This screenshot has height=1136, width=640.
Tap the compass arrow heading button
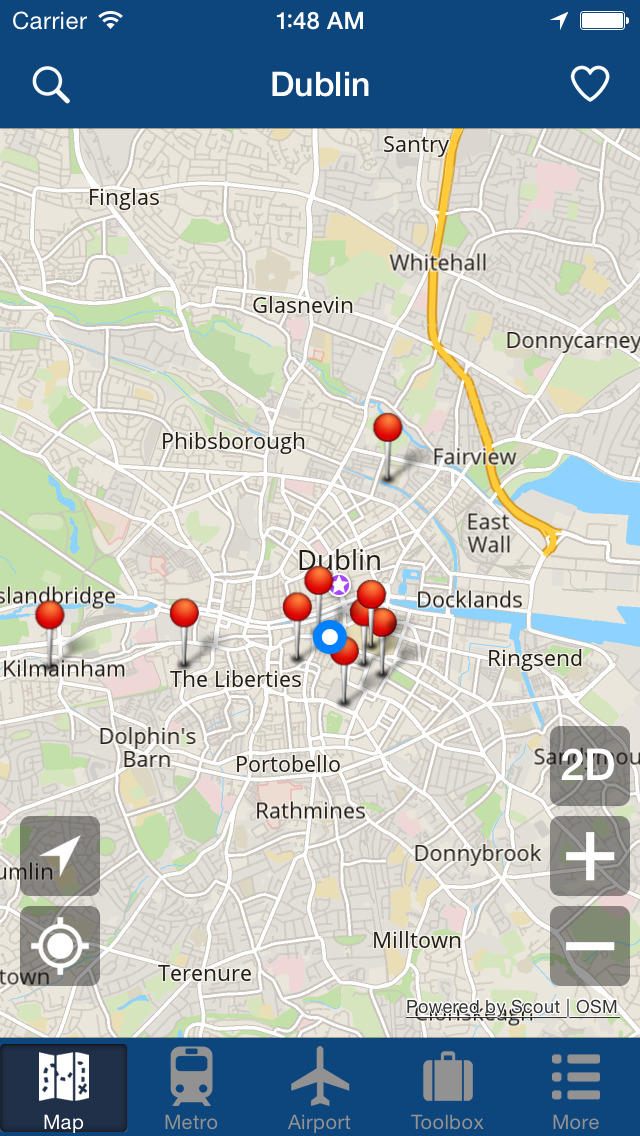(60, 856)
